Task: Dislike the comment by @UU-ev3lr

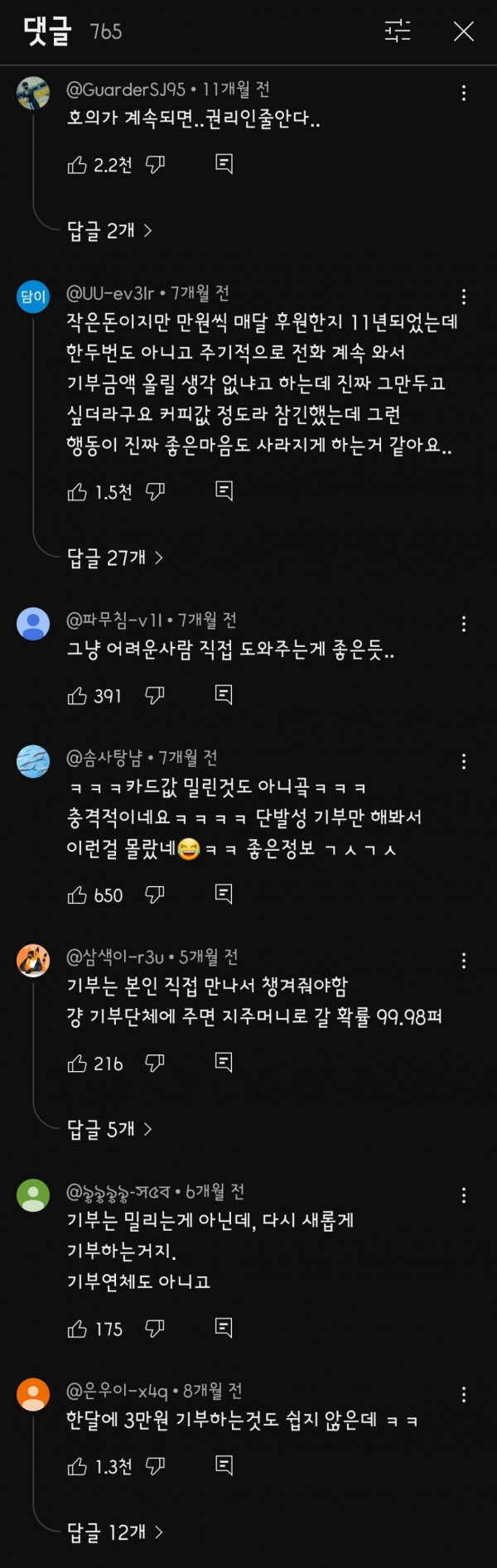Action: click(155, 492)
